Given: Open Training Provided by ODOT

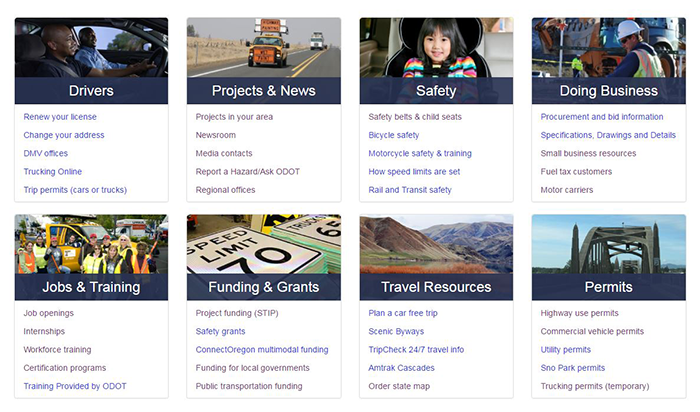Looking at the screenshot, I should (75, 386).
